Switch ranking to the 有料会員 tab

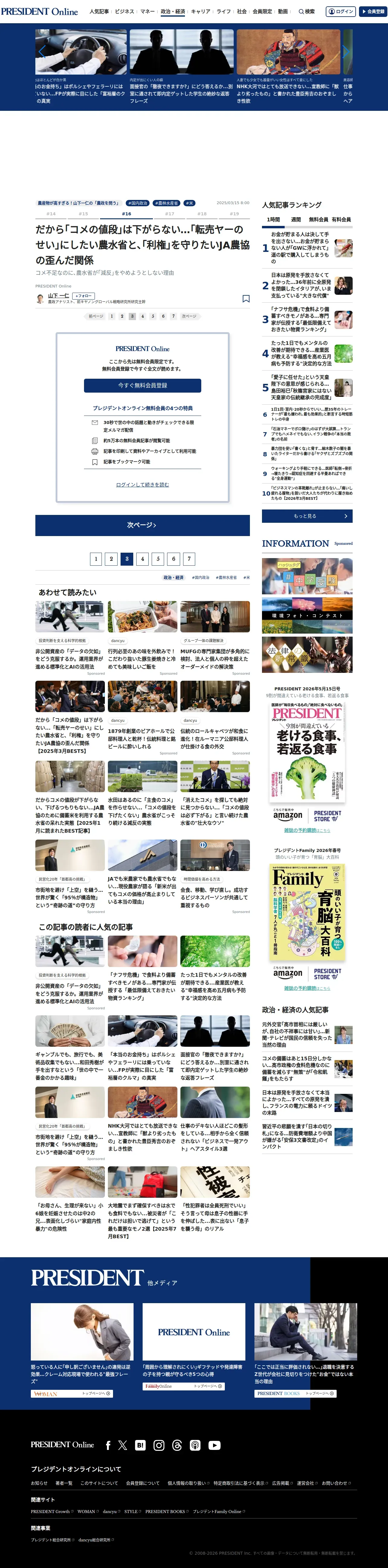pos(341,220)
